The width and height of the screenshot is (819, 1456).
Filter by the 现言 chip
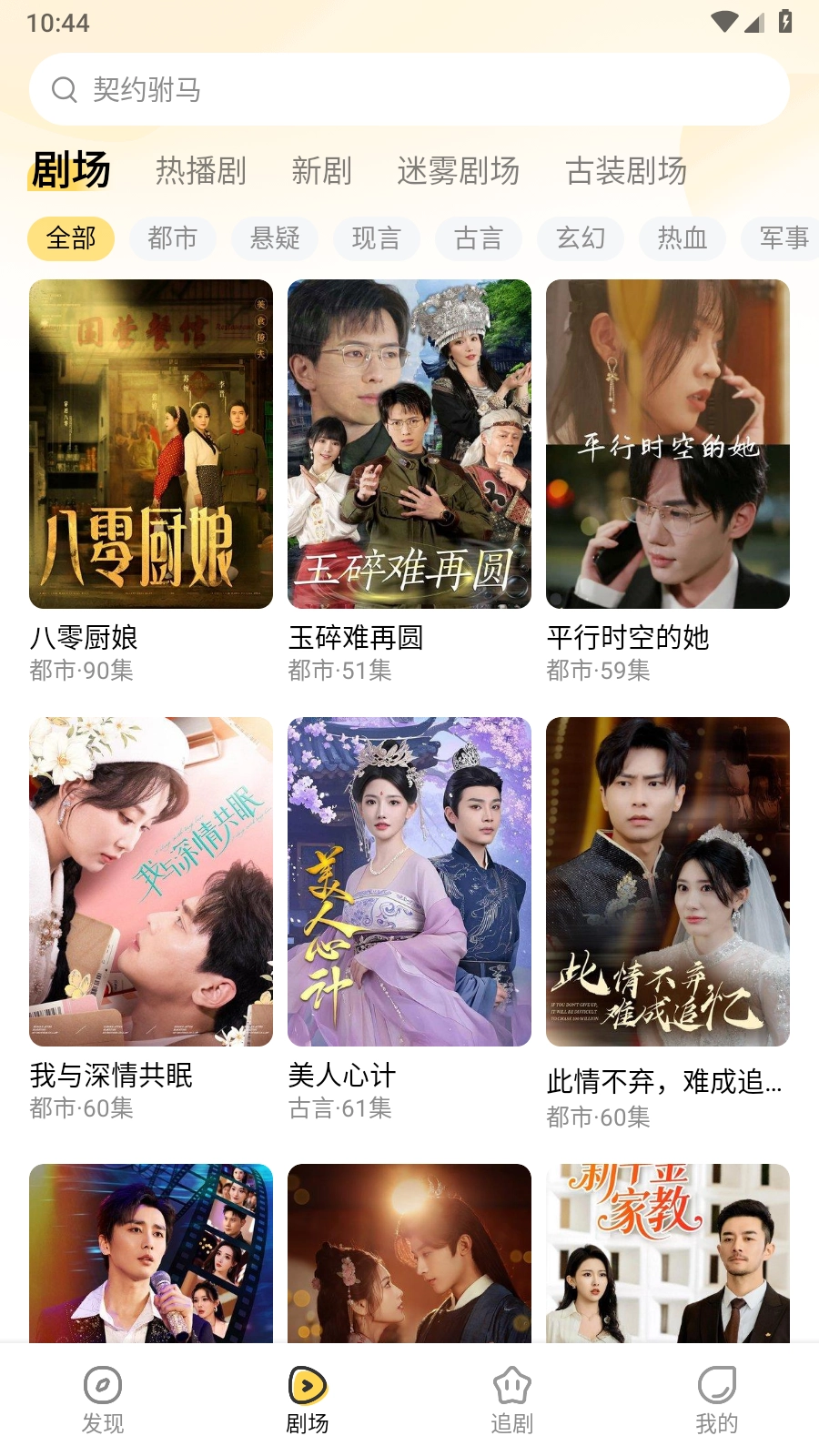click(377, 238)
